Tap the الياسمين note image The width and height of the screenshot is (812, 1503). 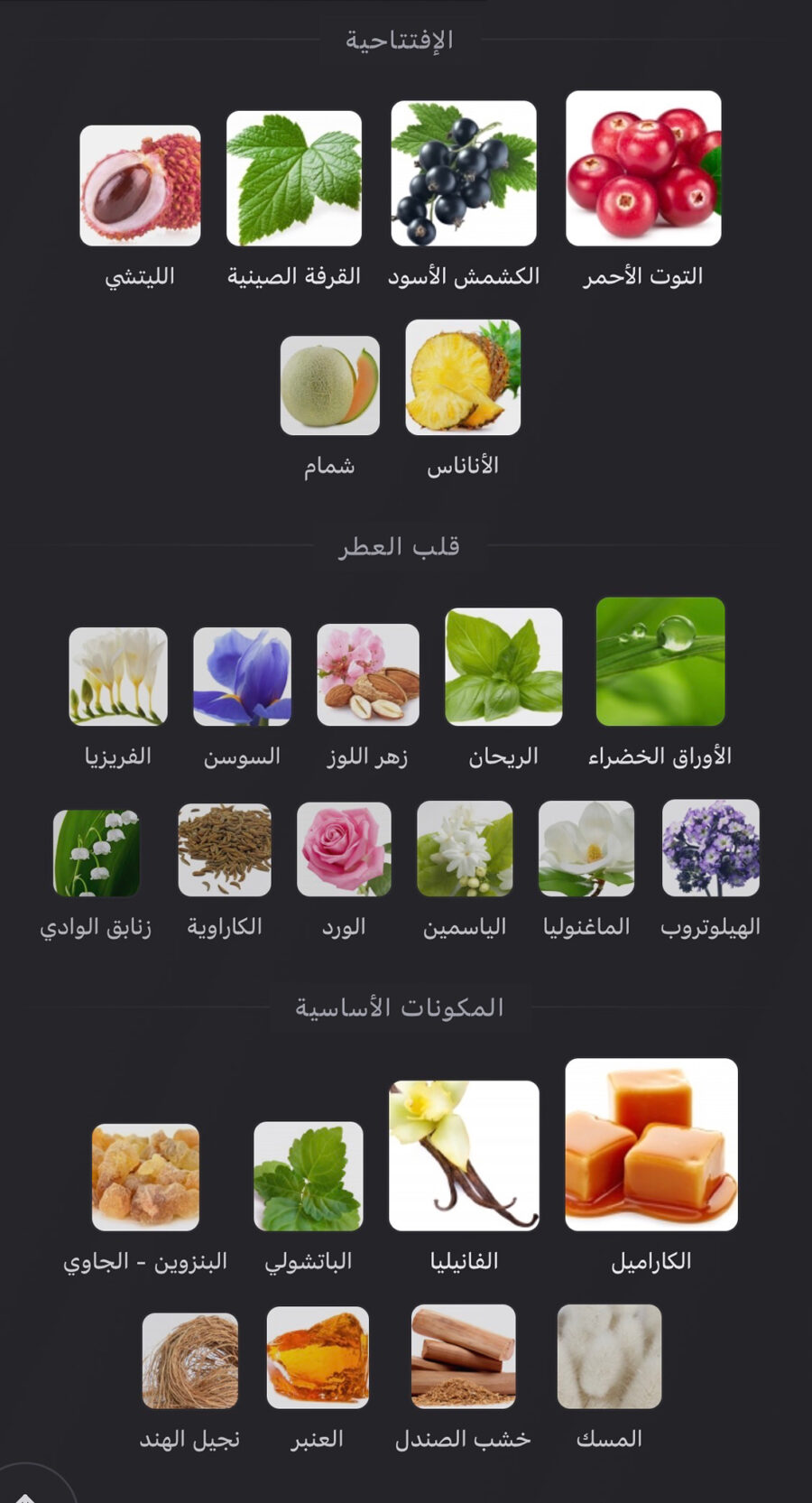click(x=465, y=849)
